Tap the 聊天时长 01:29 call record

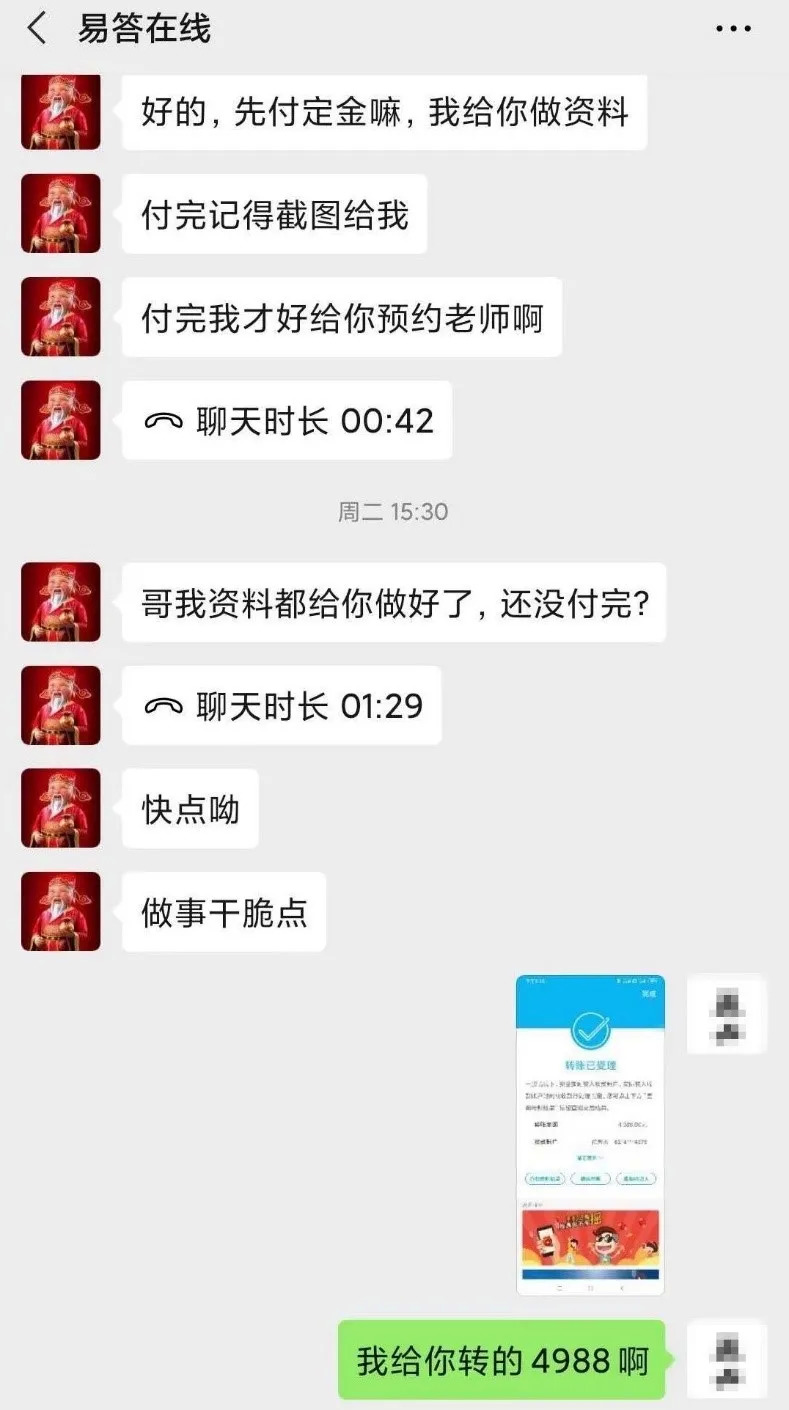pos(281,706)
